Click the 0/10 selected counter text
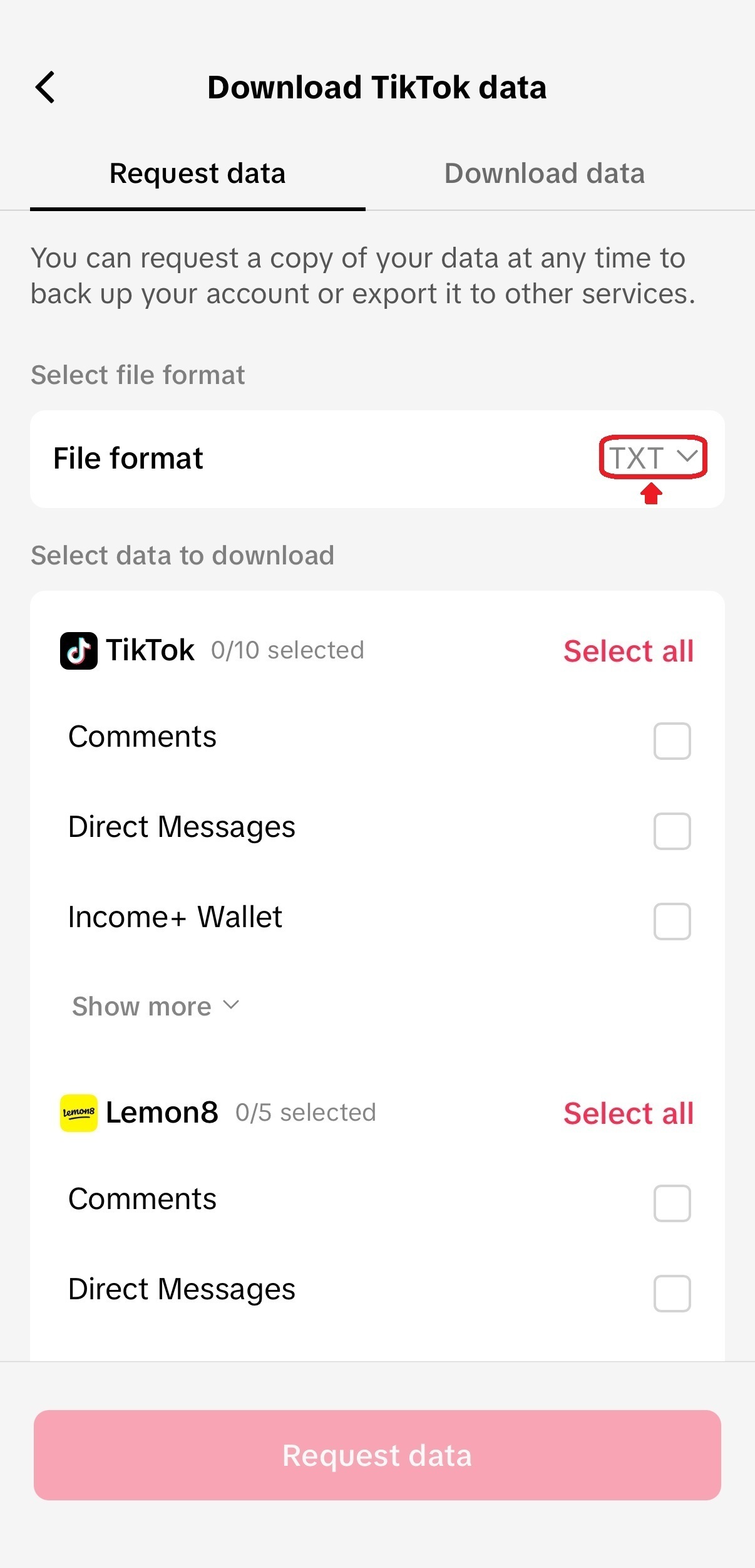Viewport: 755px width, 1568px height. click(x=287, y=650)
